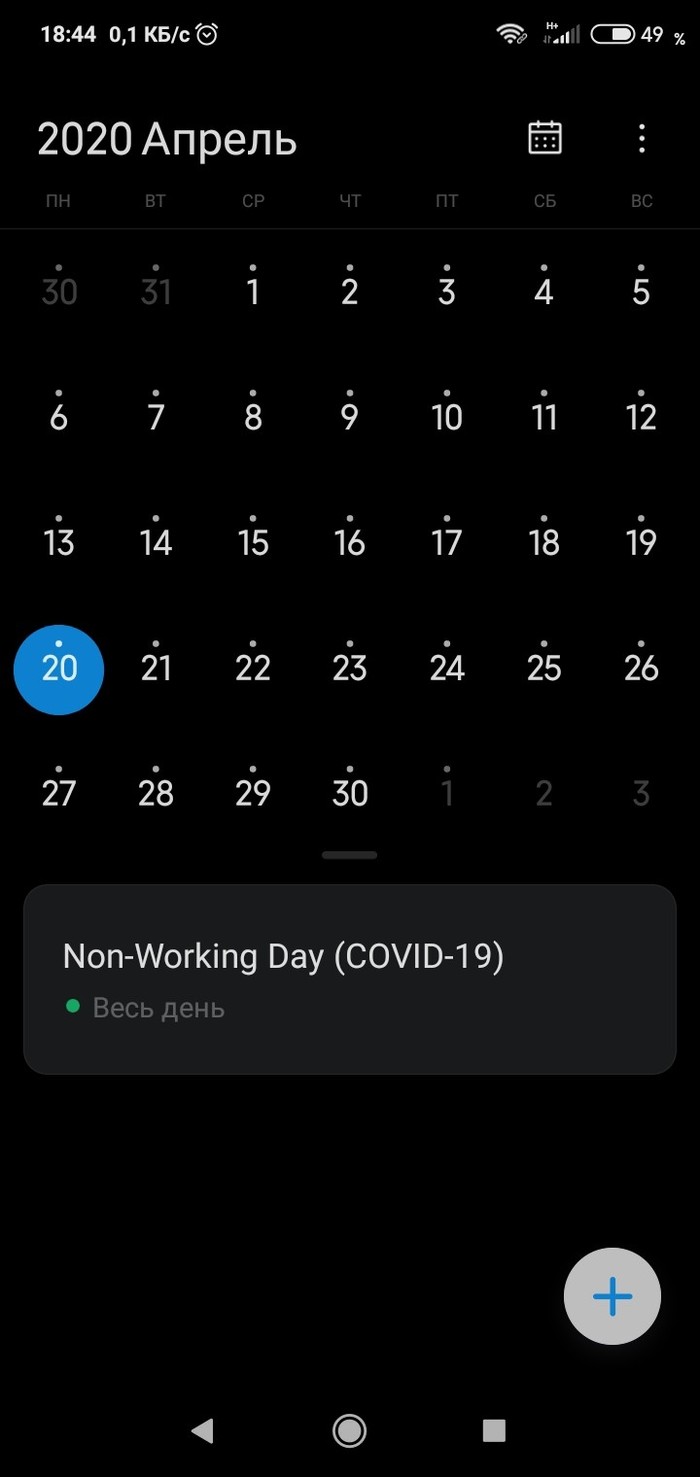Select April 21 in the calendar
Image resolution: width=700 pixels, height=1477 pixels.
click(x=156, y=668)
